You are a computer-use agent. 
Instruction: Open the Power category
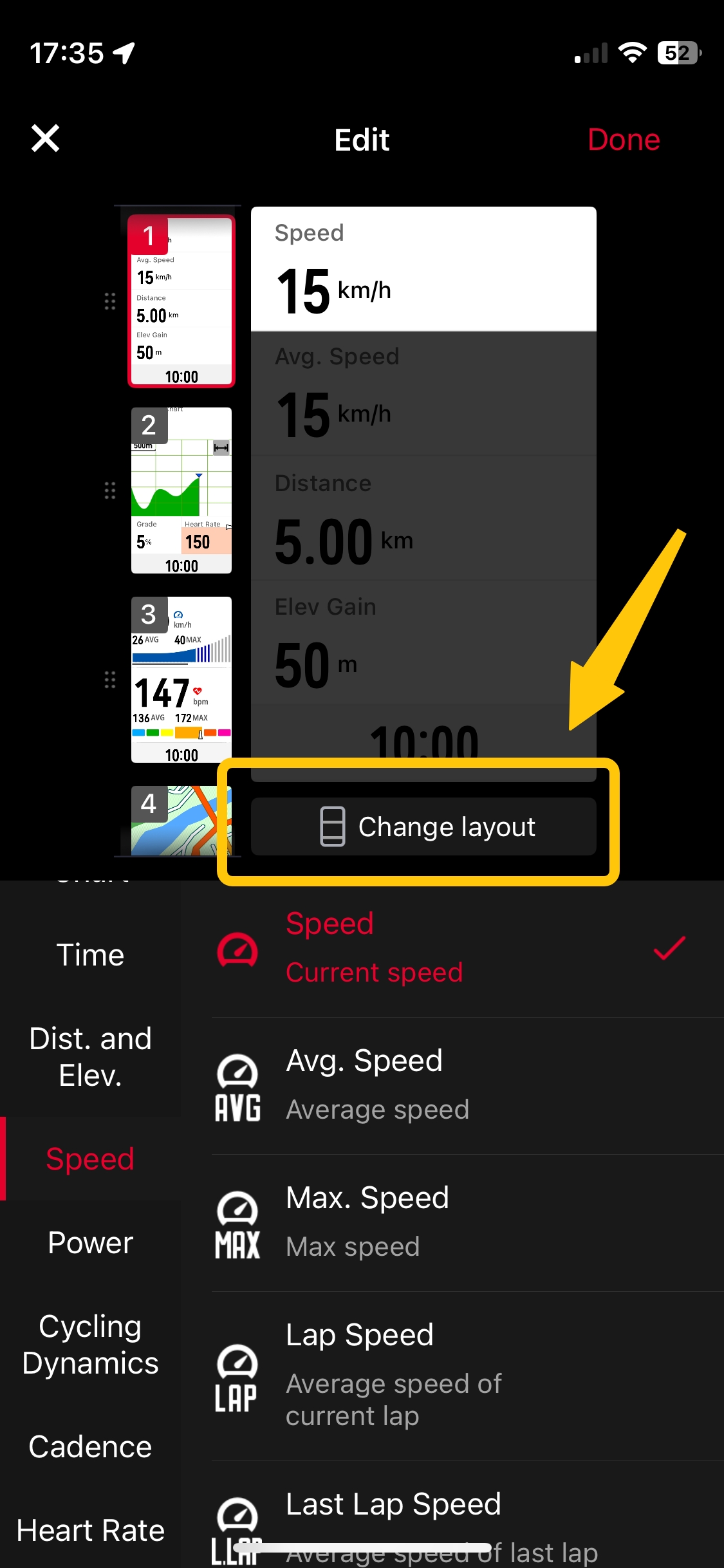click(90, 1242)
